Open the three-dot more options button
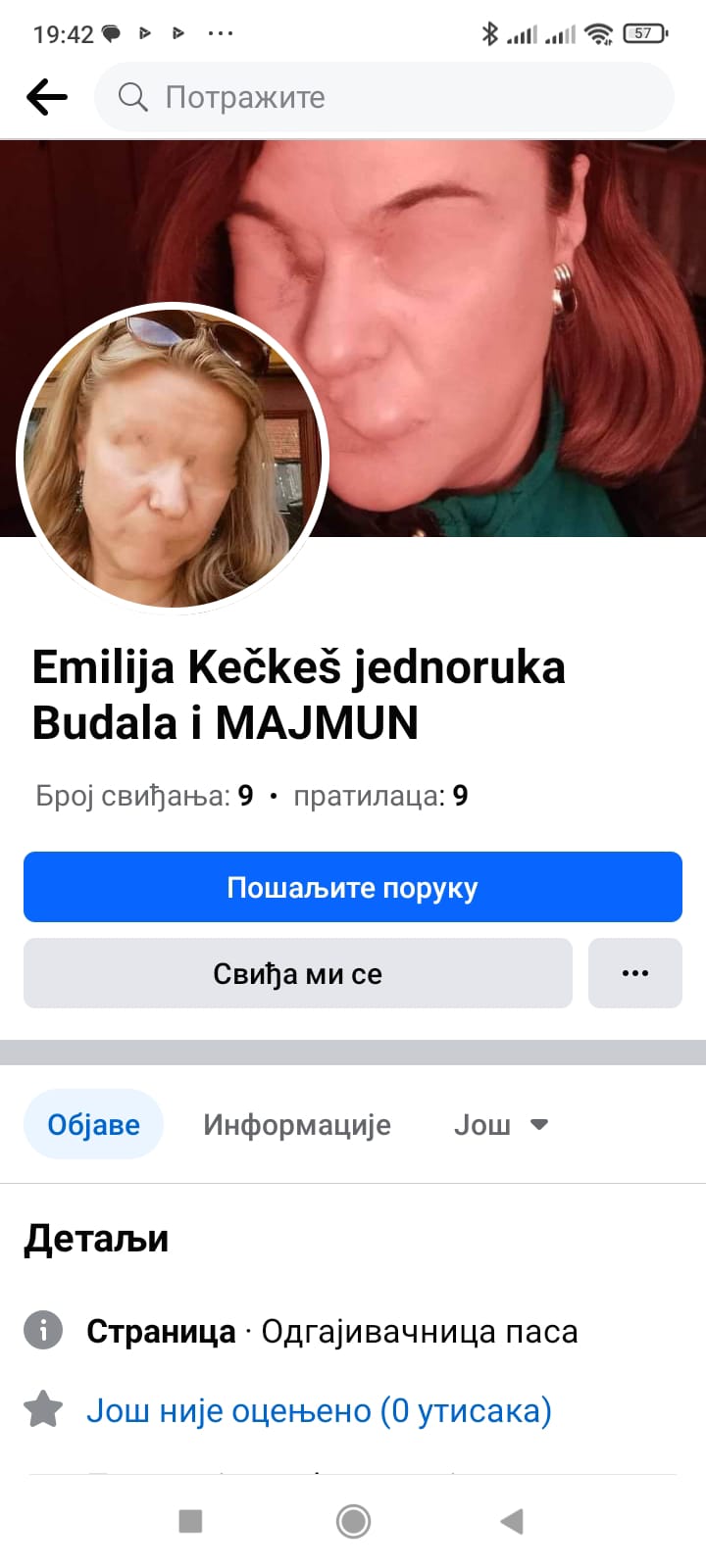The height and width of the screenshot is (1568, 706). coord(634,973)
